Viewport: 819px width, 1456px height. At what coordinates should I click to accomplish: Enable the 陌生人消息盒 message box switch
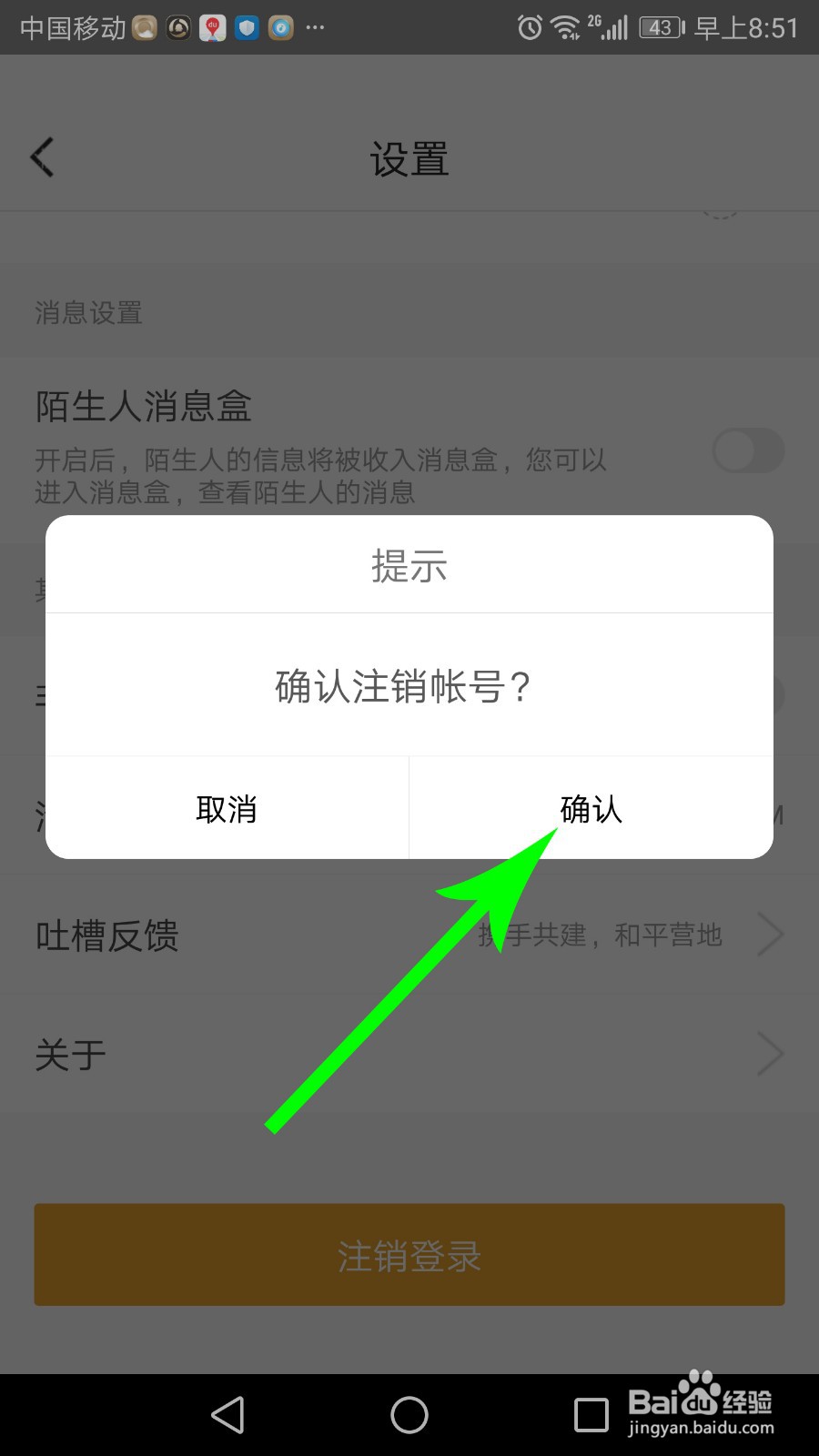click(746, 450)
